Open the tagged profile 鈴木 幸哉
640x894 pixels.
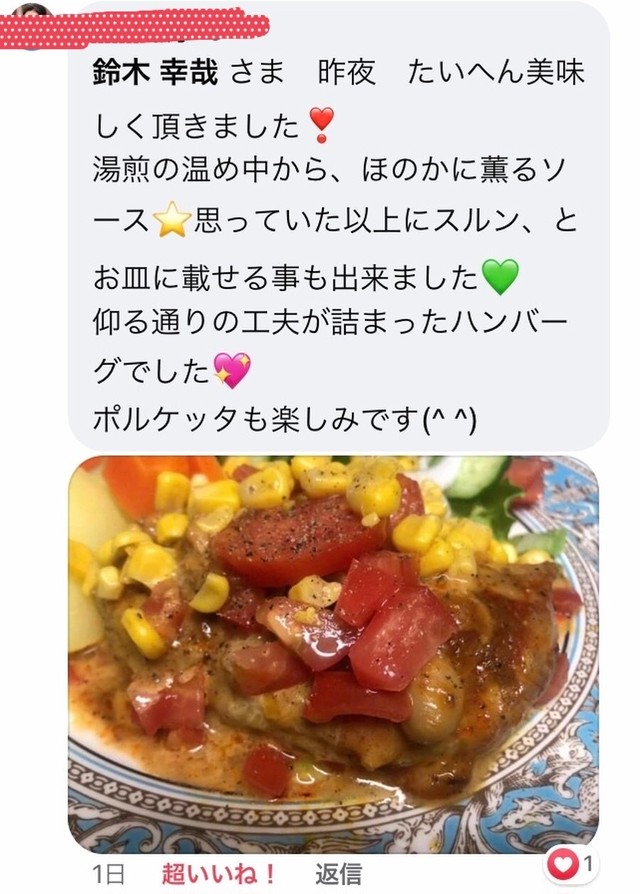coord(154,74)
